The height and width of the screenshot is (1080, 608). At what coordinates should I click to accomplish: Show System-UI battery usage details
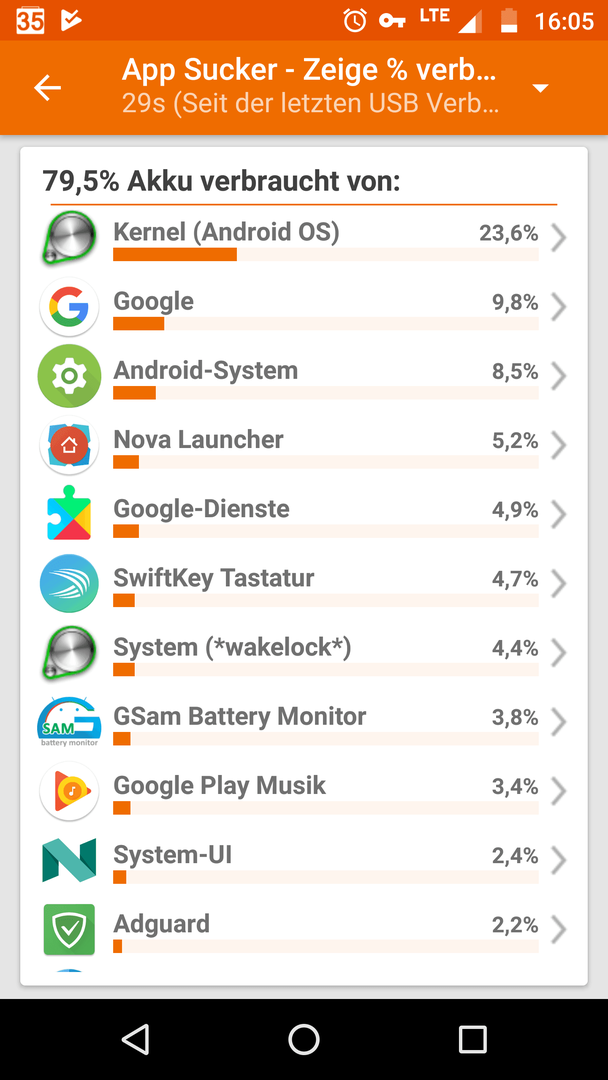[x=304, y=861]
